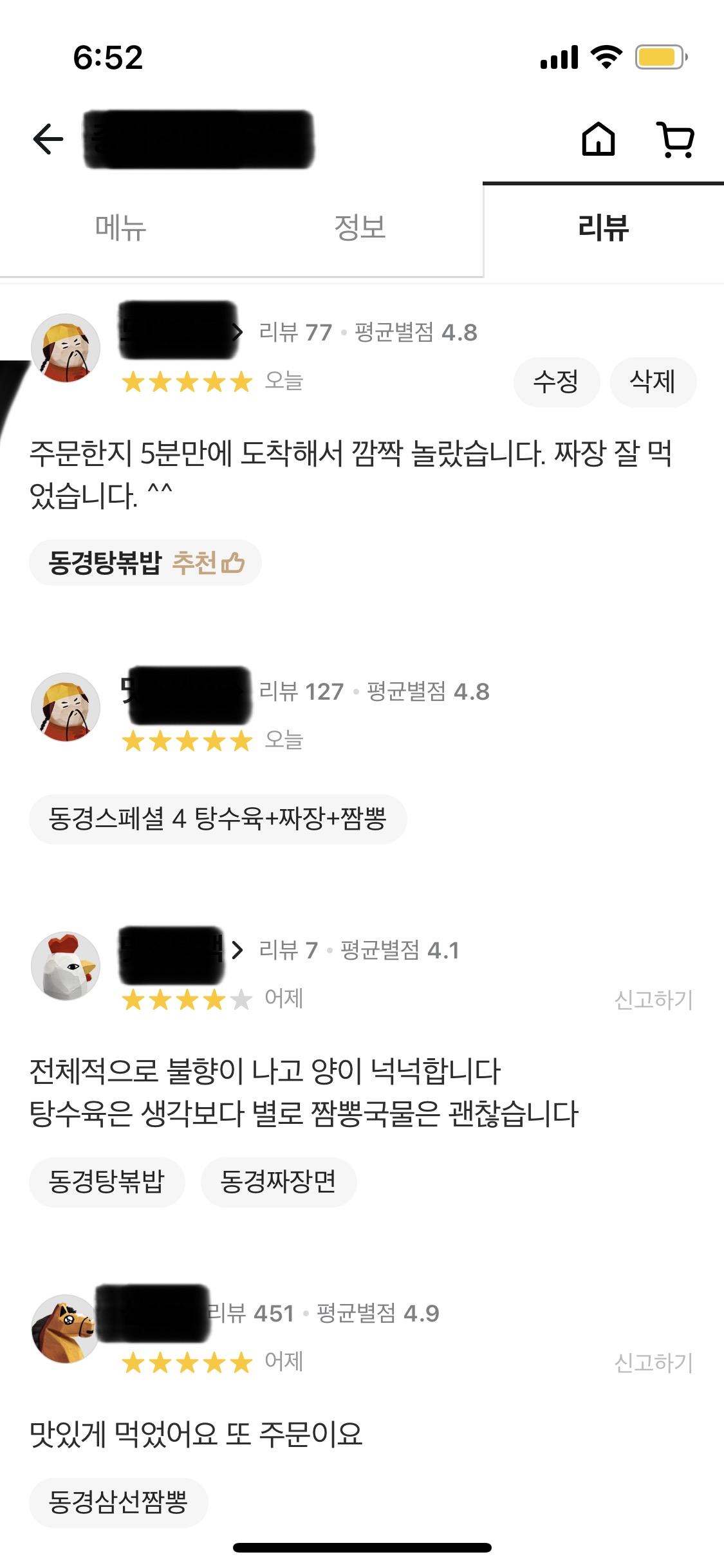Open the shopping cart
724x1568 pixels.
[x=676, y=139]
